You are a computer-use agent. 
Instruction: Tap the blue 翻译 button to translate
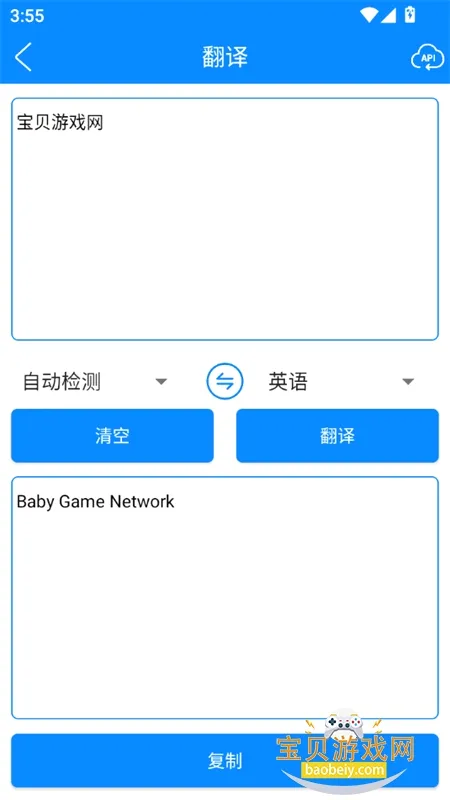(337, 436)
